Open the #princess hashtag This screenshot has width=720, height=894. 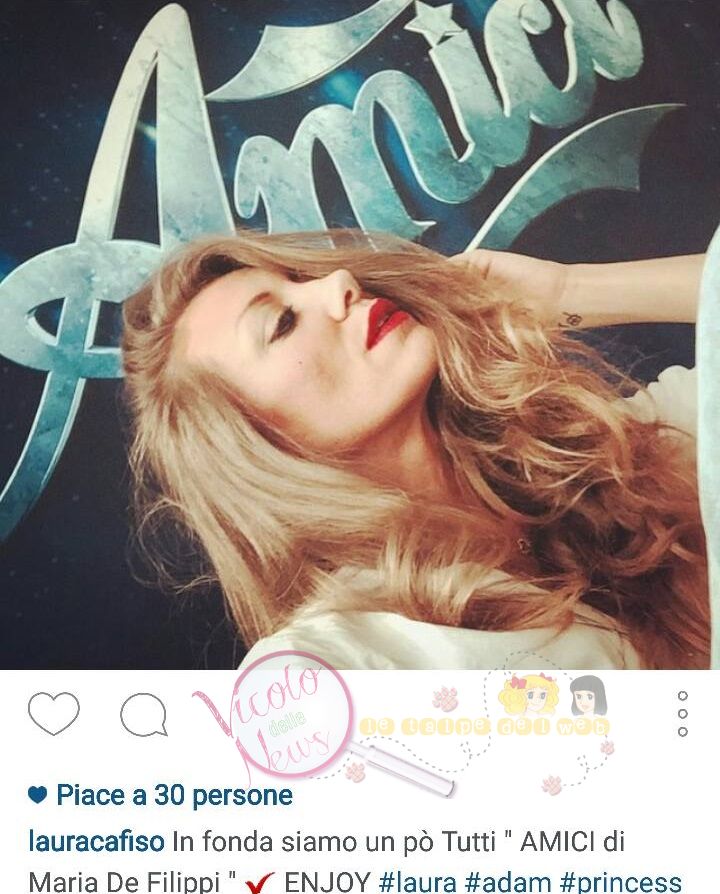[x=620, y=883]
